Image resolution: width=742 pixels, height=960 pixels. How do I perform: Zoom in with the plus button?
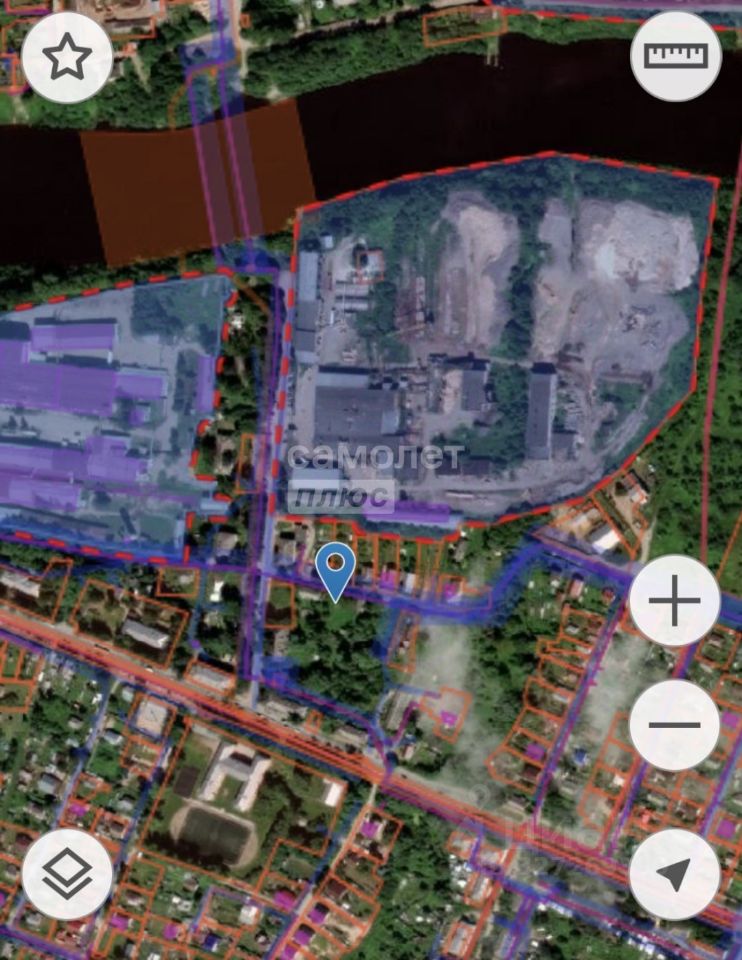pos(675,602)
